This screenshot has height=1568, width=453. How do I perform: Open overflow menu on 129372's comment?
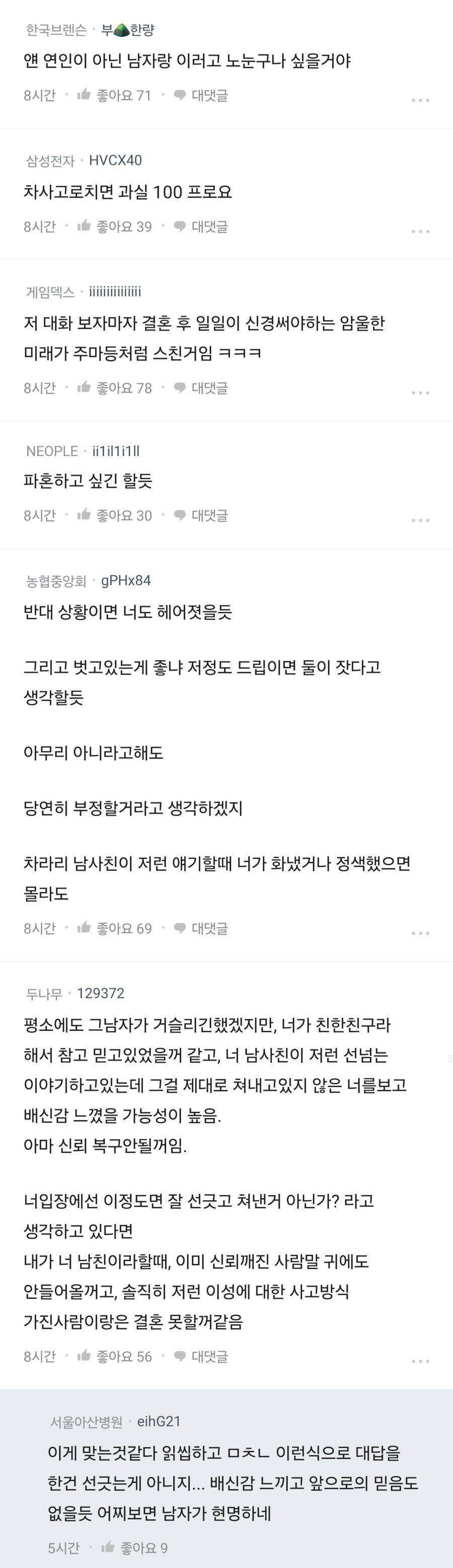(x=420, y=1361)
